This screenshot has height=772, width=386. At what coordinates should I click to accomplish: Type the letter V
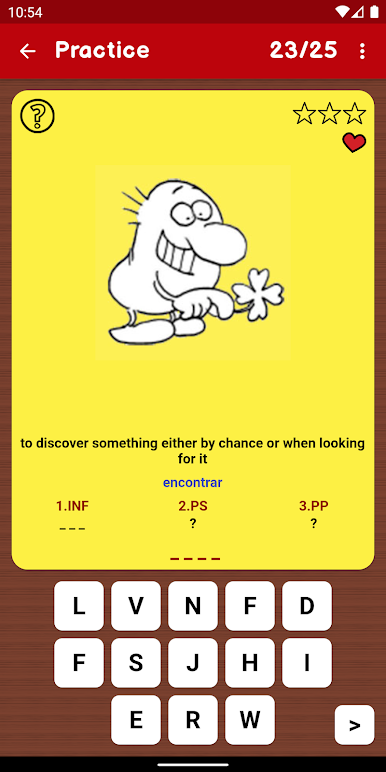tap(136, 606)
